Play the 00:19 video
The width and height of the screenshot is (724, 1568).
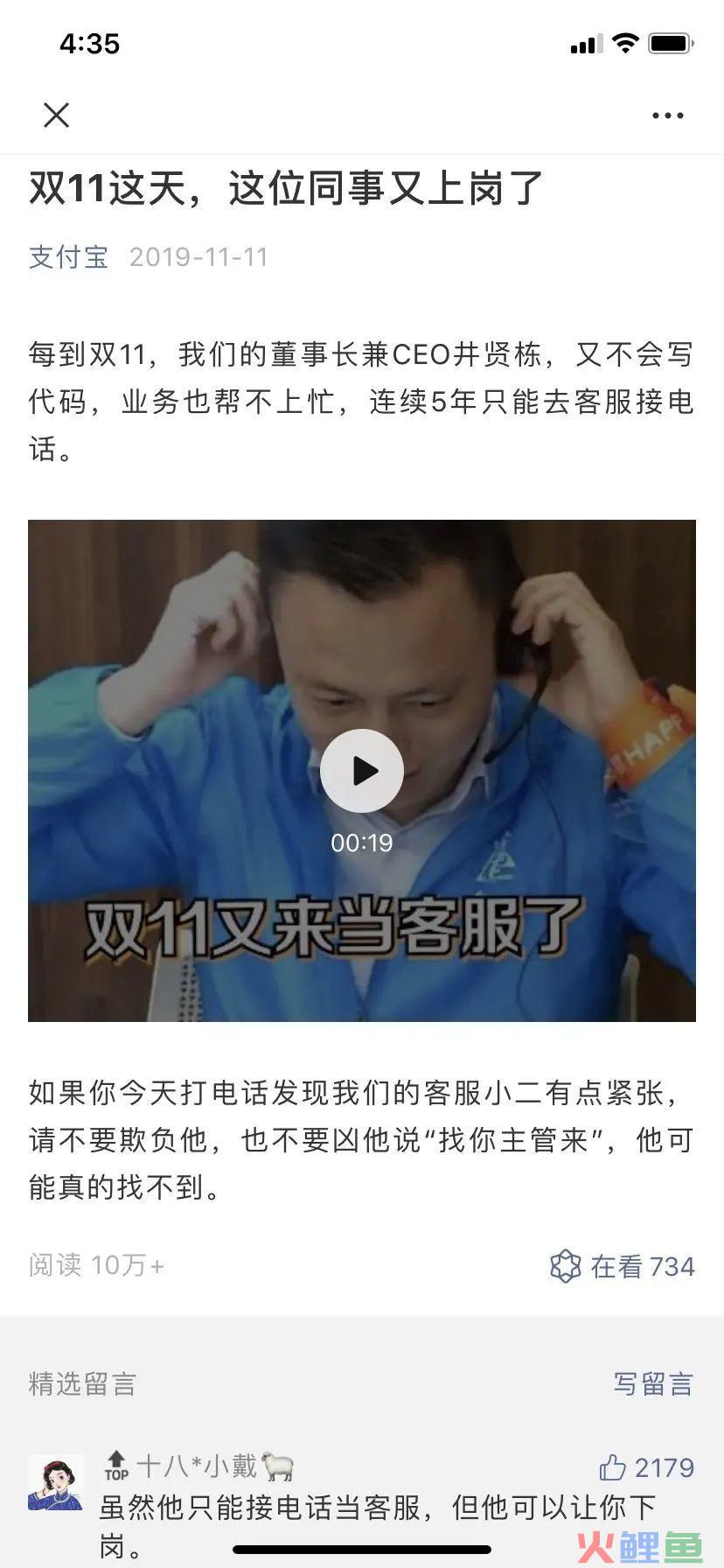tap(361, 771)
